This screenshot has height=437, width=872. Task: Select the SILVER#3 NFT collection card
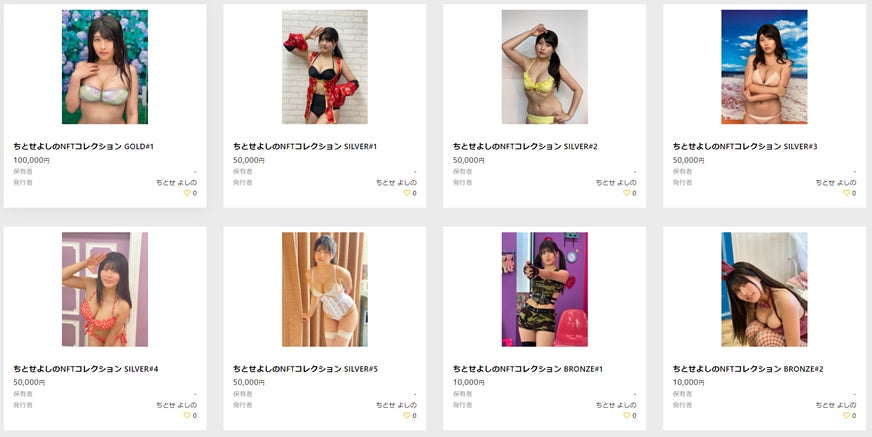764,106
